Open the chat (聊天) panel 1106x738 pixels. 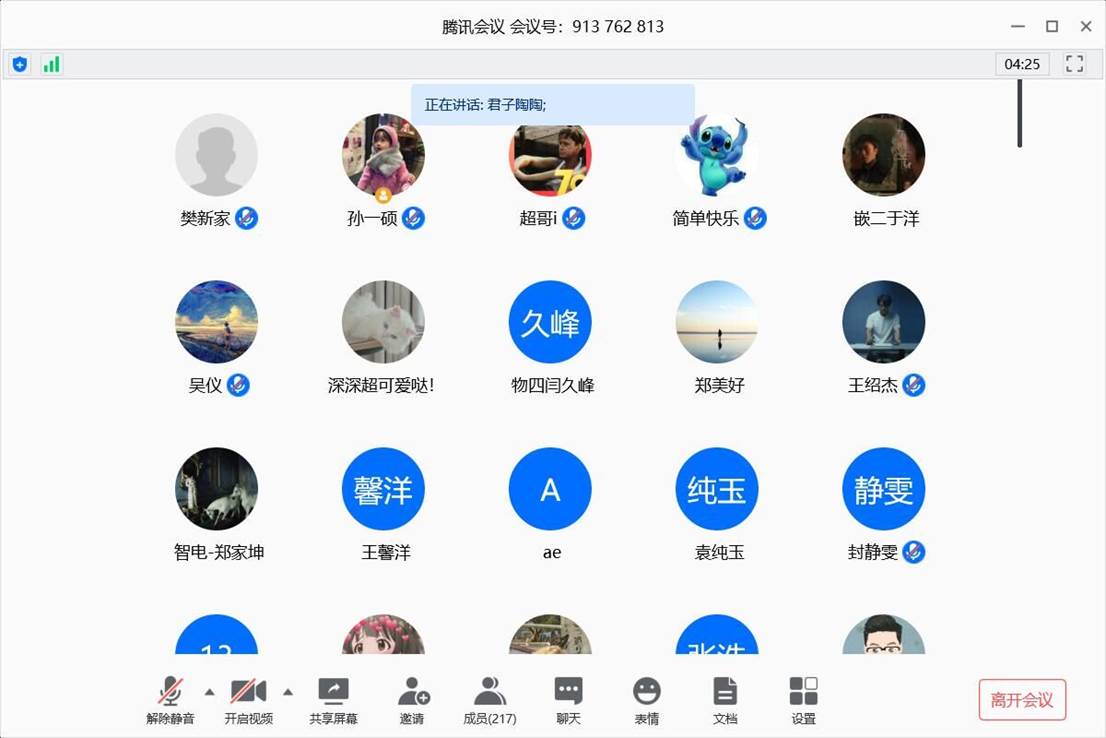point(568,699)
